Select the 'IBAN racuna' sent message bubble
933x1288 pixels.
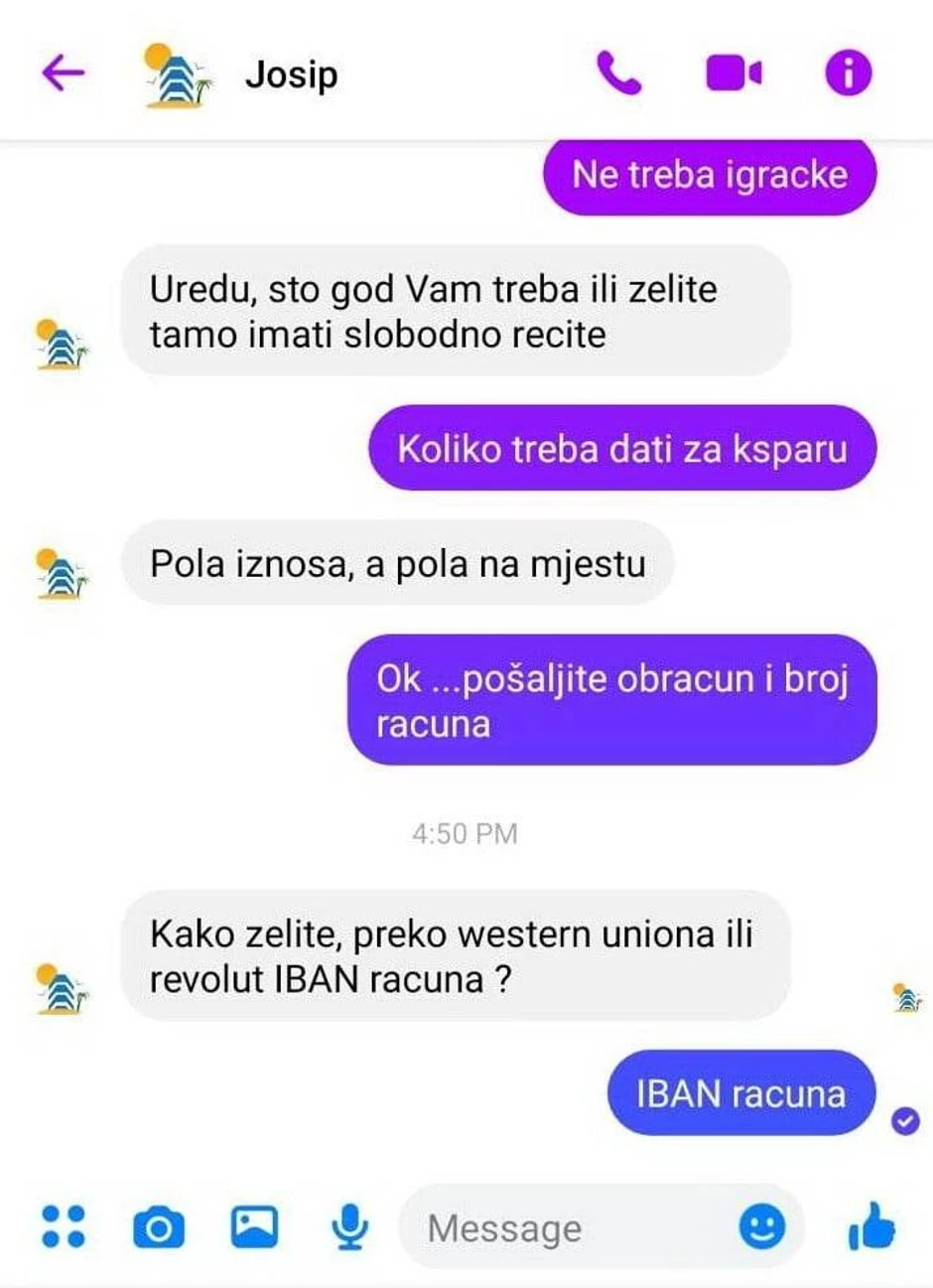tap(738, 1094)
